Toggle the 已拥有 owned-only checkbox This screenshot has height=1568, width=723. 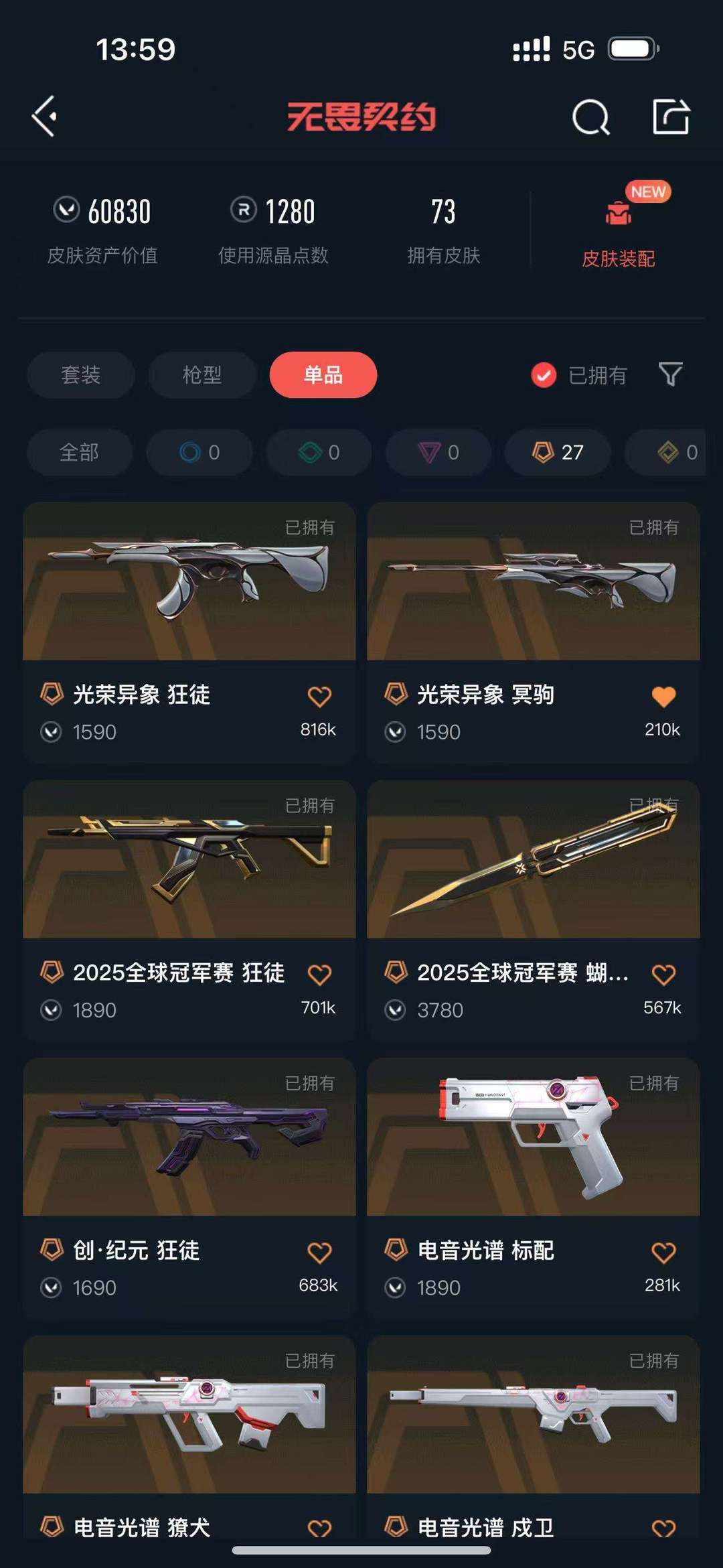[544, 375]
